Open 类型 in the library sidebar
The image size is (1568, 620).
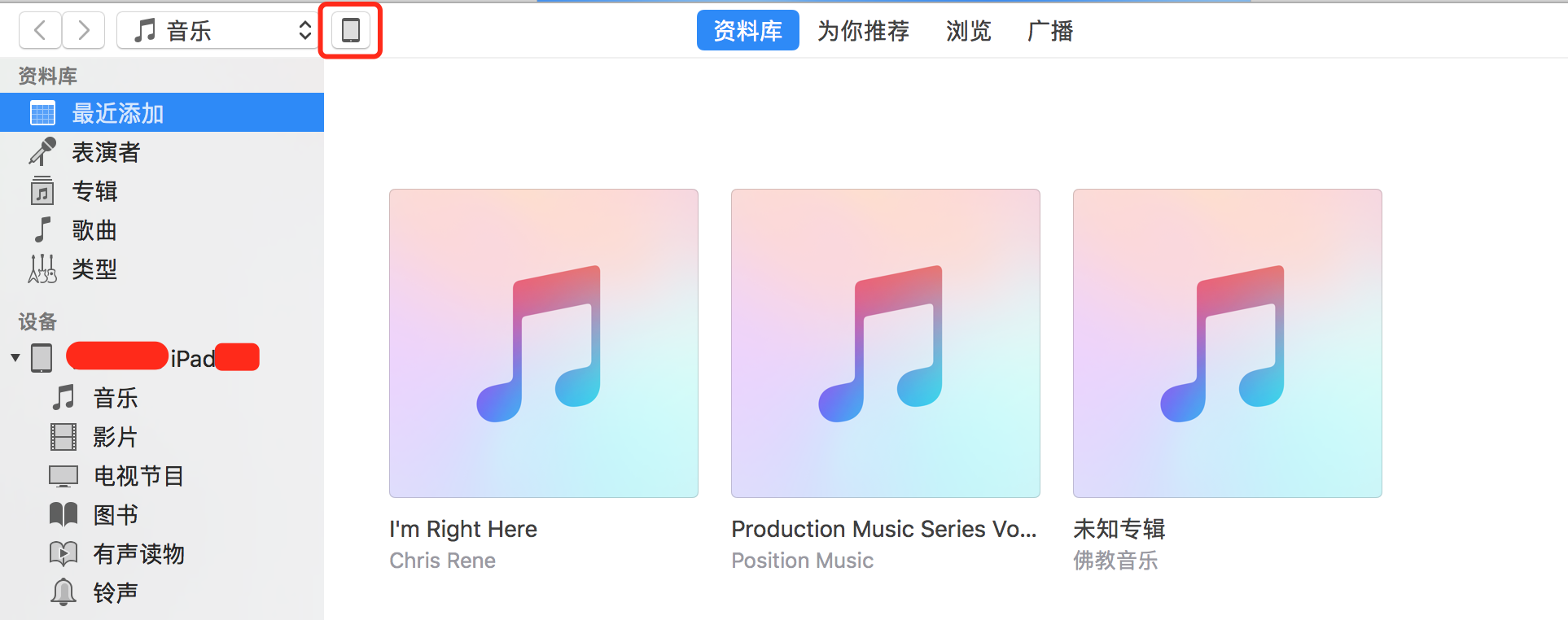[94, 269]
